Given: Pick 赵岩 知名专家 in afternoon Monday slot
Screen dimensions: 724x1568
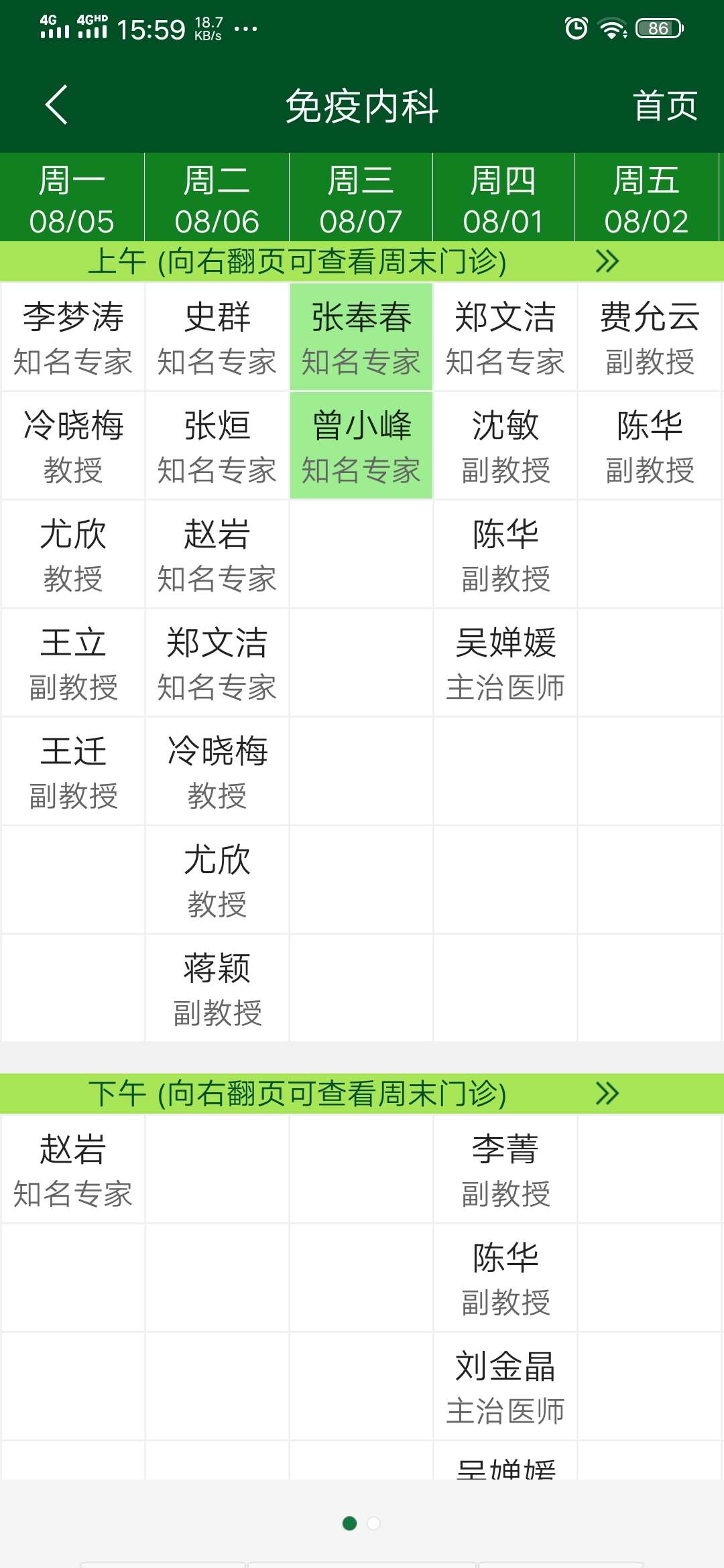Looking at the screenshot, I should pos(72,1169).
